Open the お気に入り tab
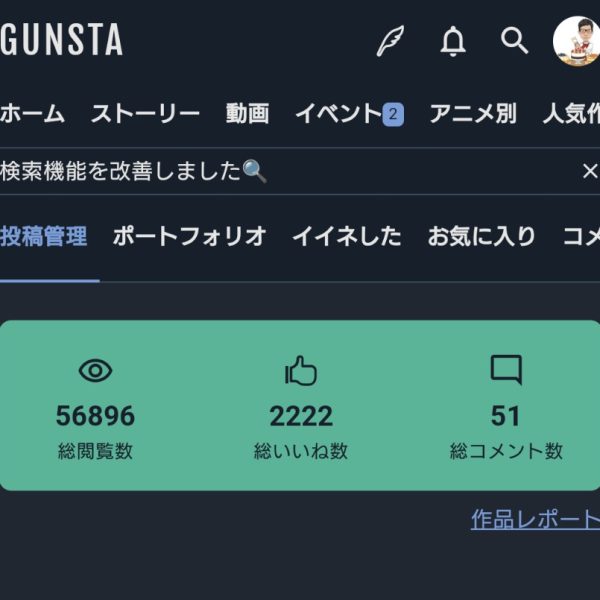This screenshot has height=600, width=600. [481, 237]
